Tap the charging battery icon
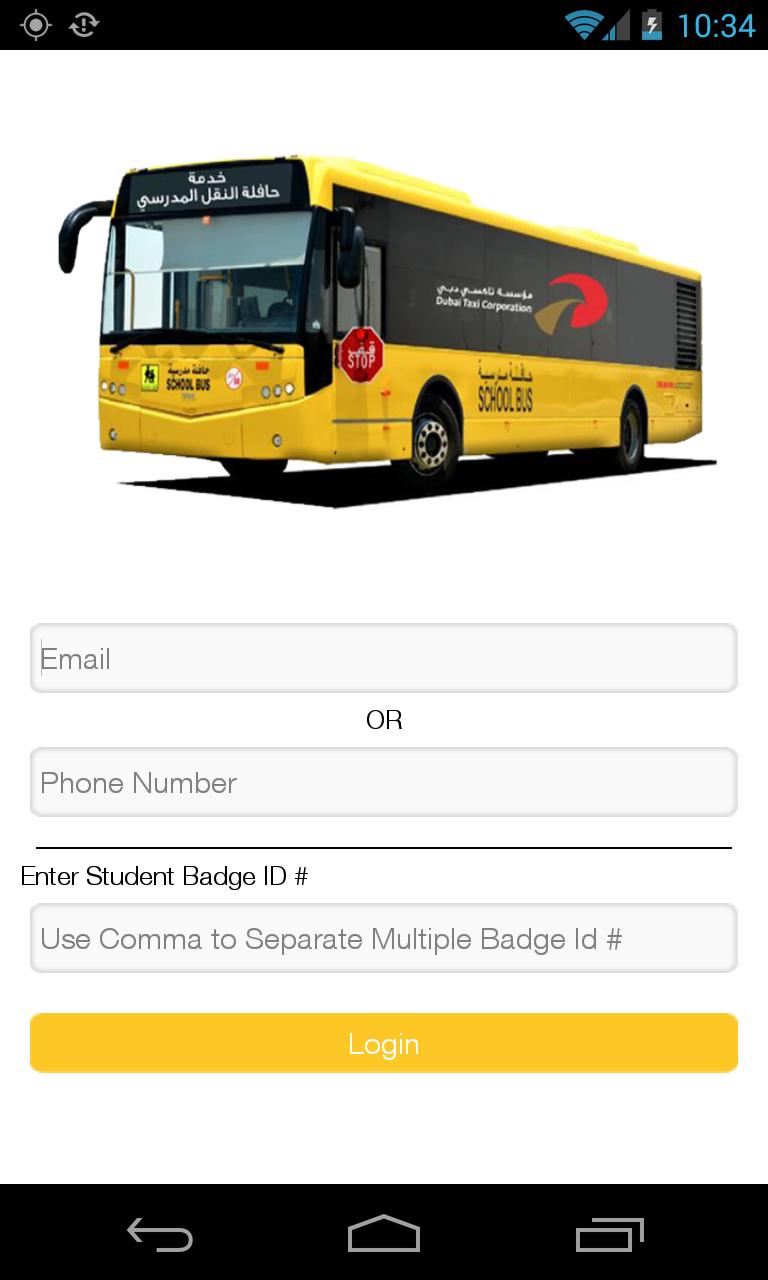 652,25
